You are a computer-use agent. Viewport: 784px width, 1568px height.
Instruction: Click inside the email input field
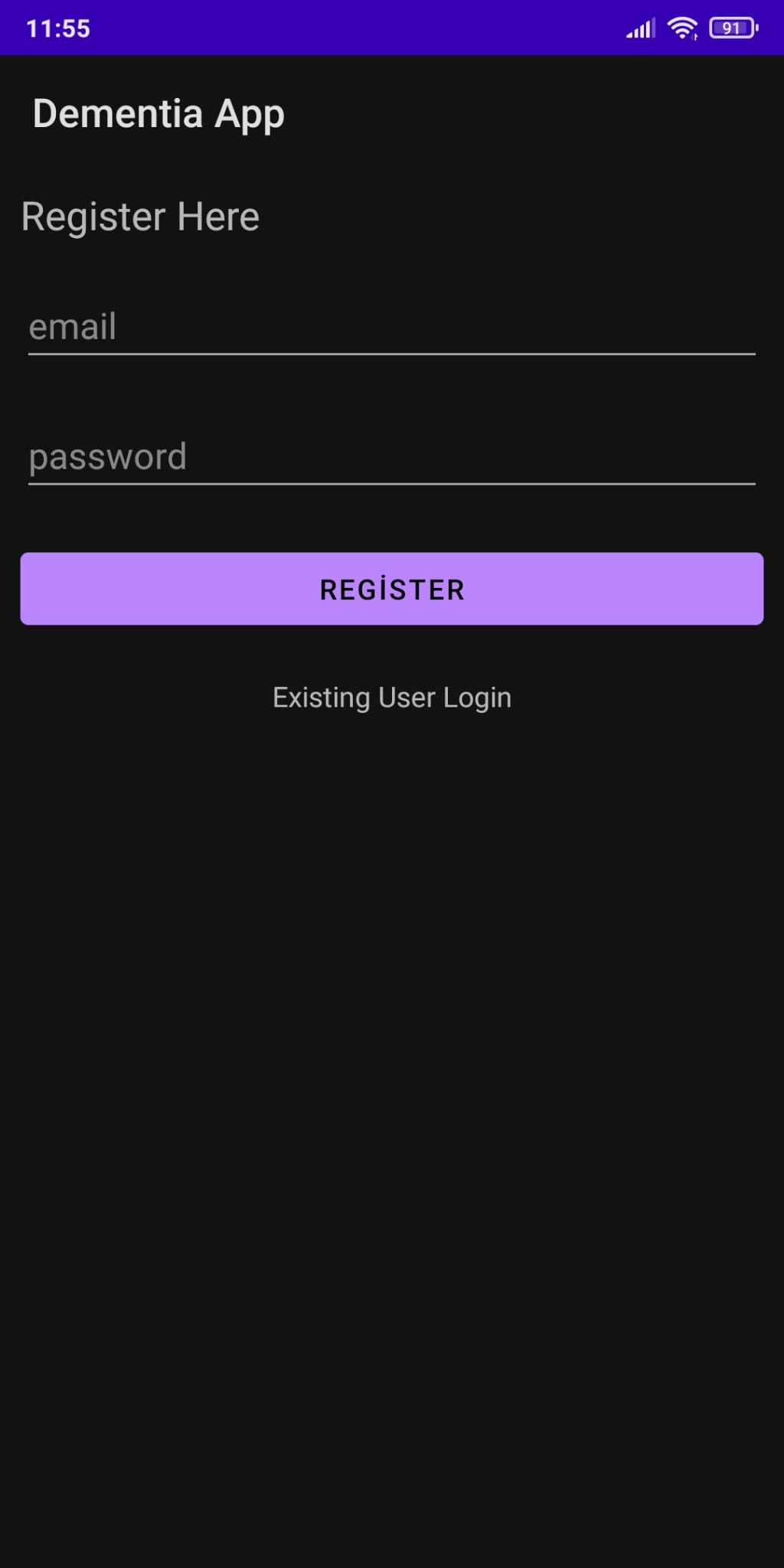coord(390,329)
